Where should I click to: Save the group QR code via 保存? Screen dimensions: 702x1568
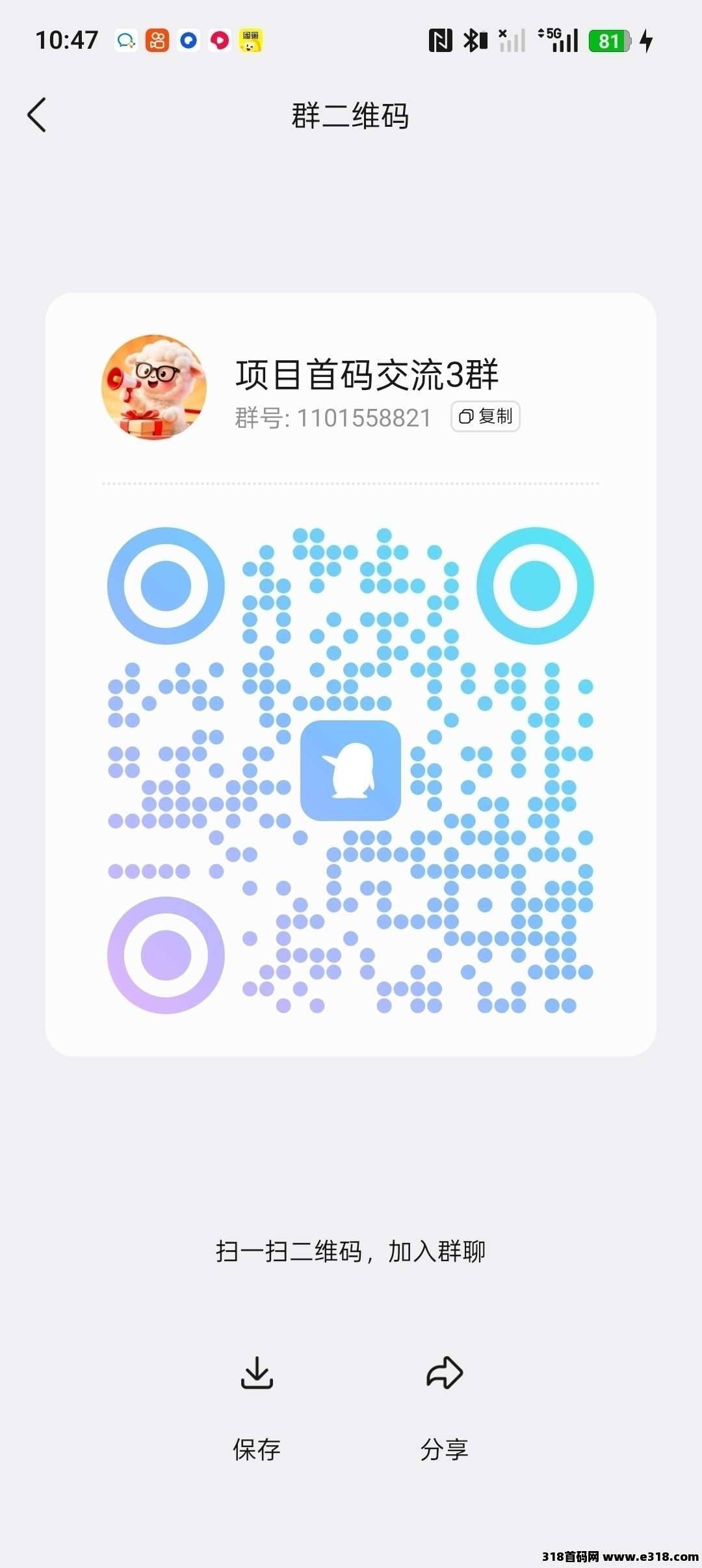tap(257, 1403)
